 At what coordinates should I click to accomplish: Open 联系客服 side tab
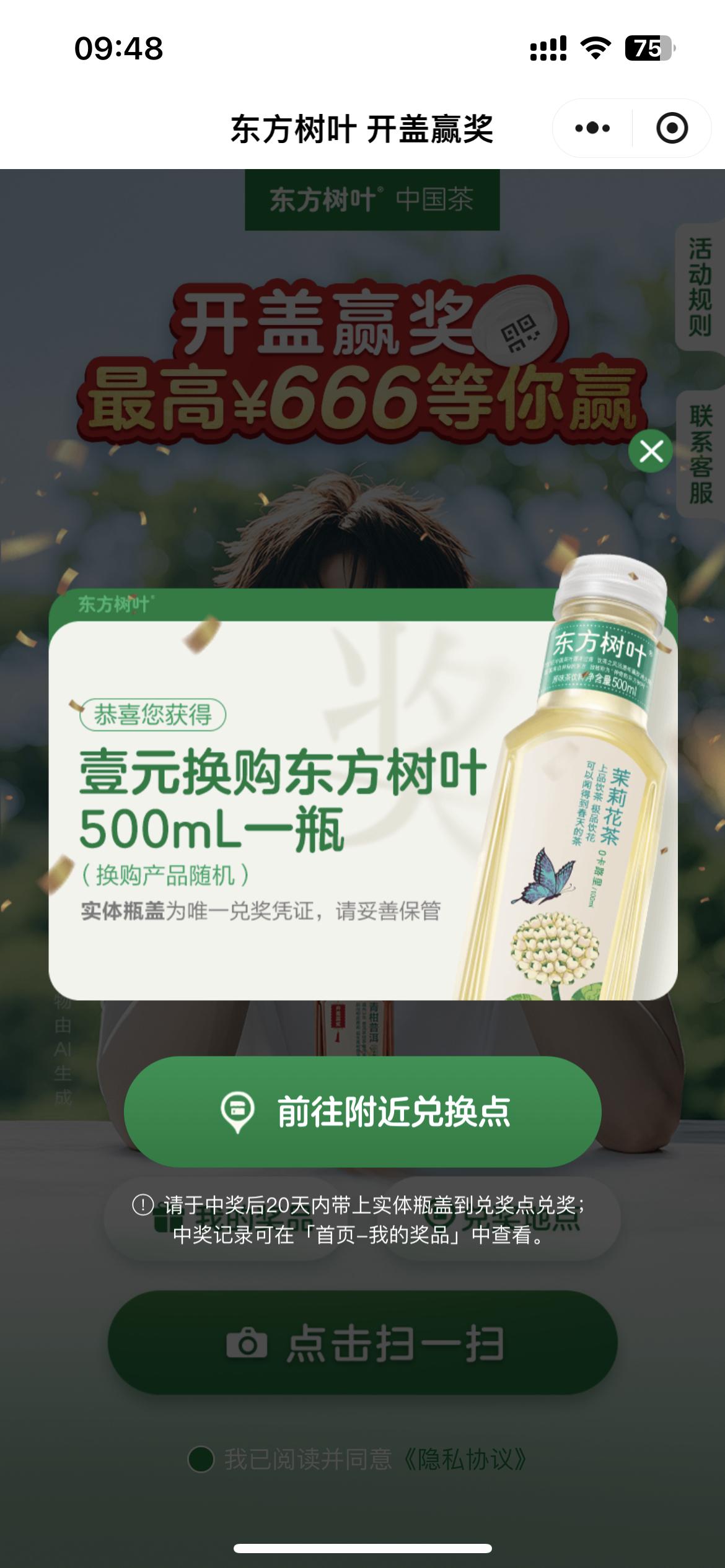(700, 455)
